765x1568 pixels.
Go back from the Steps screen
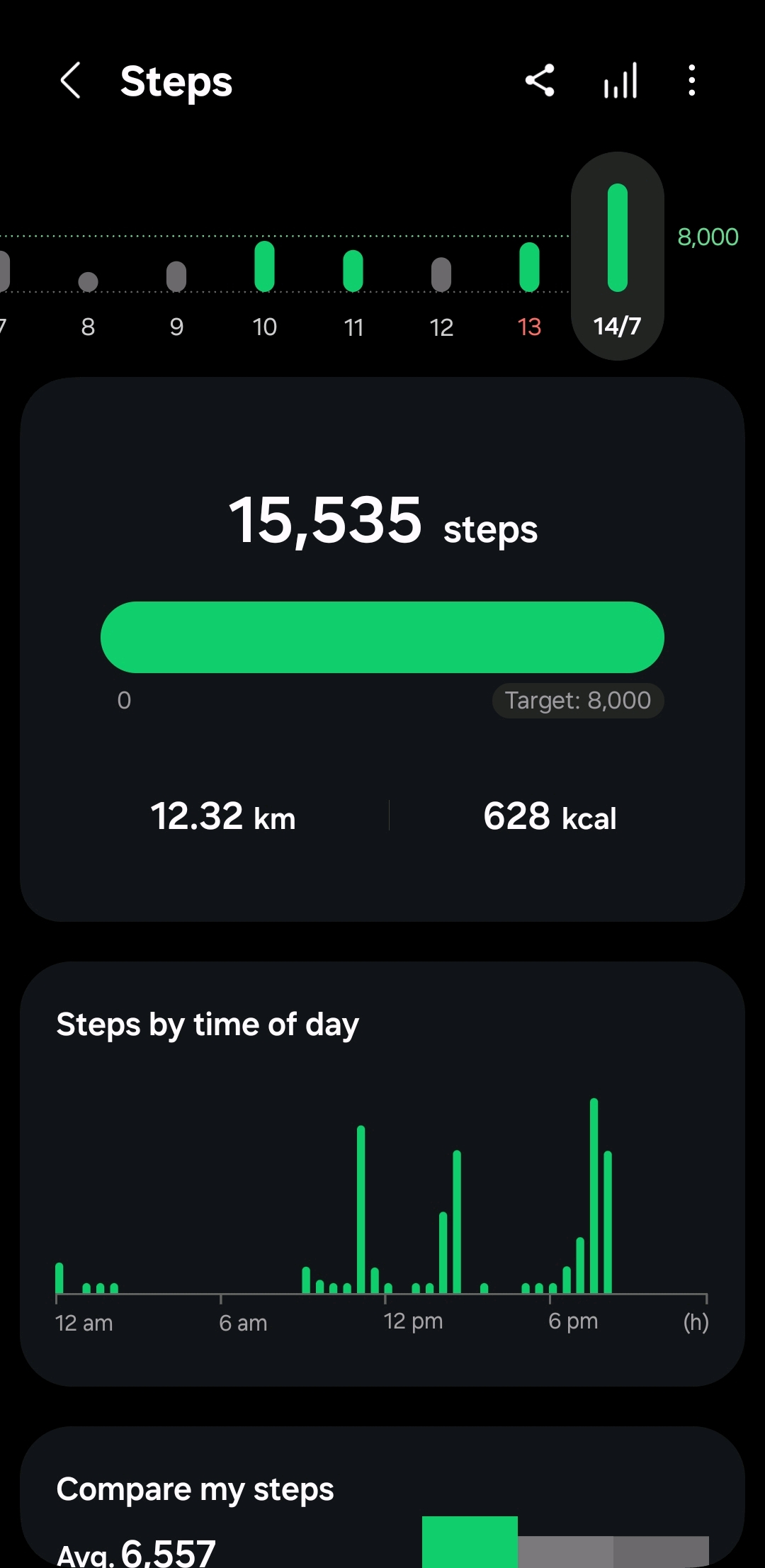point(71,81)
